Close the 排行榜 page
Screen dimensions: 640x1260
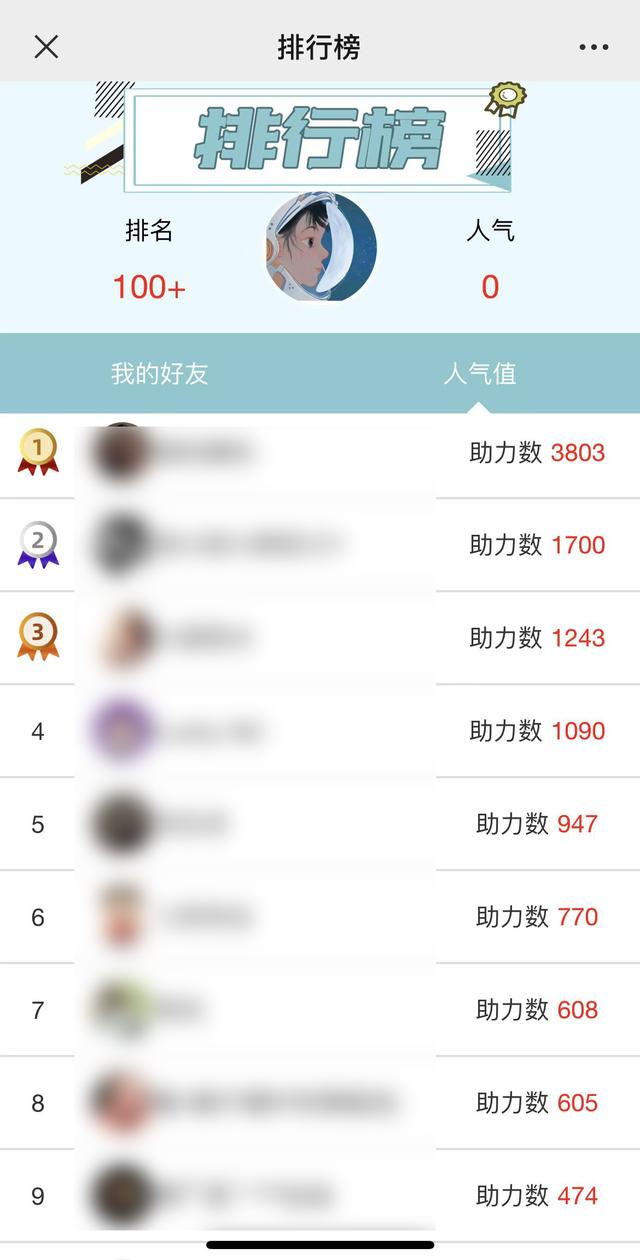46,47
